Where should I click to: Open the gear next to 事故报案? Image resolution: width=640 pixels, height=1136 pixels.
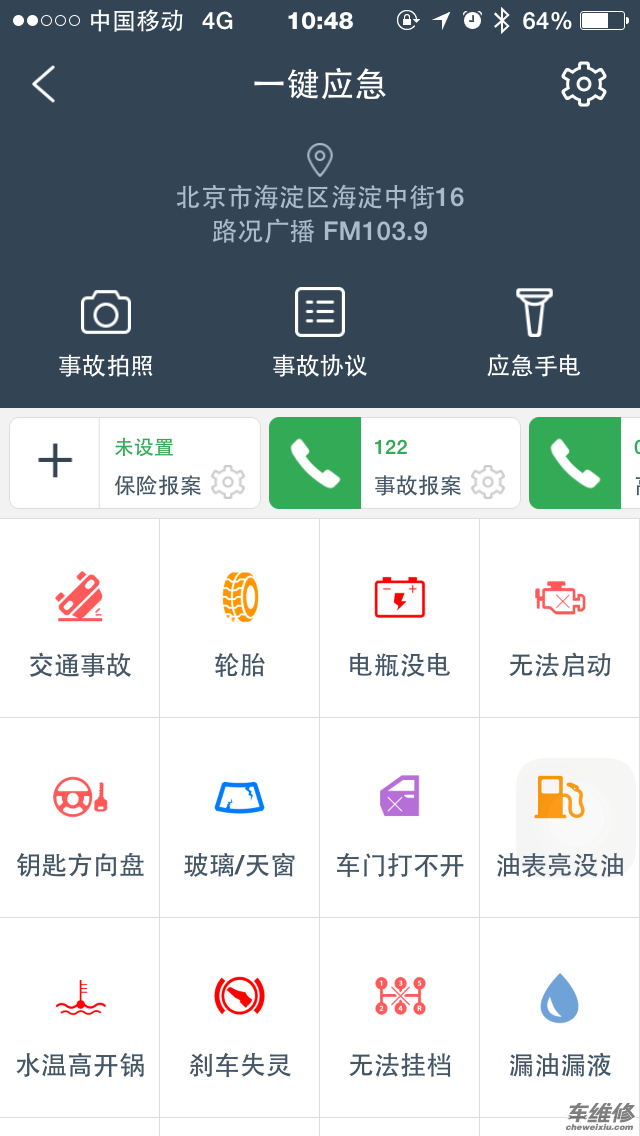pos(488,483)
